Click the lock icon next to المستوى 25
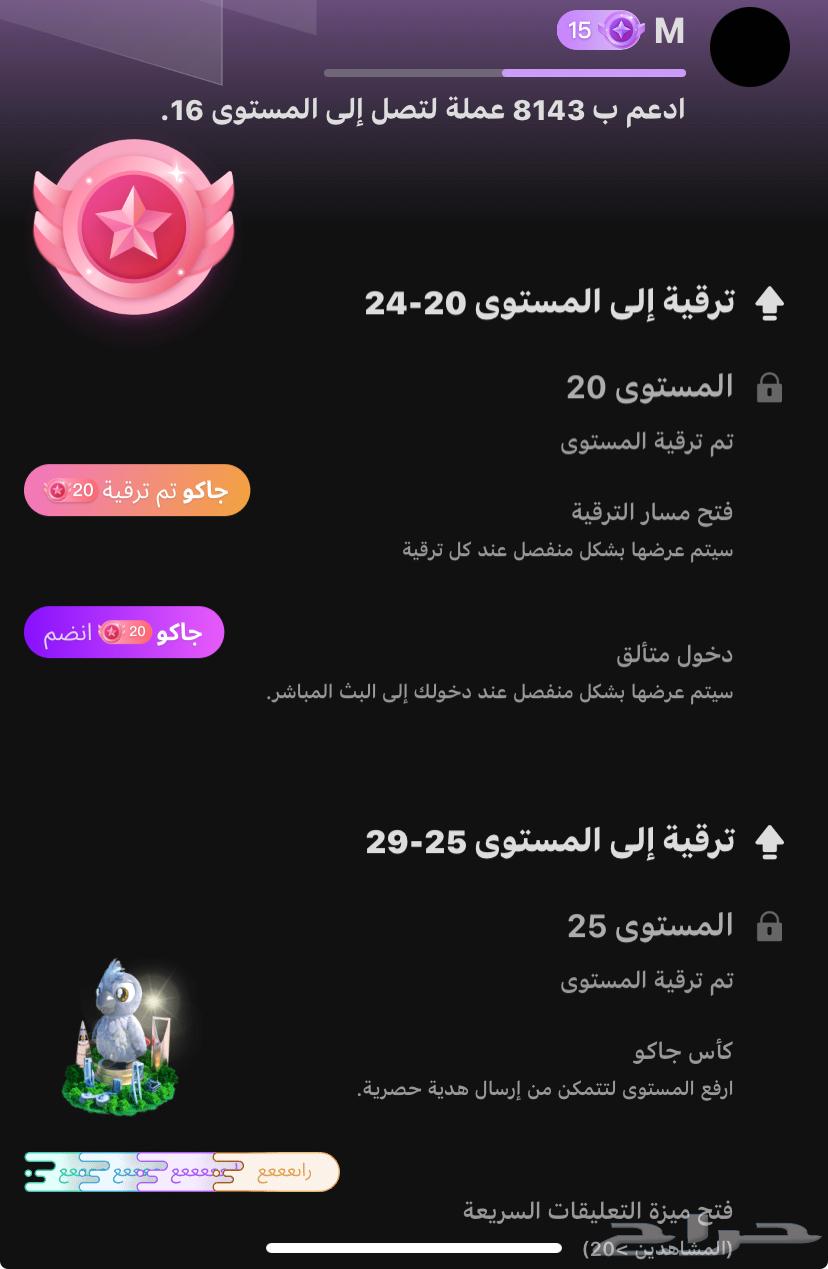828x1269 pixels. [769, 926]
